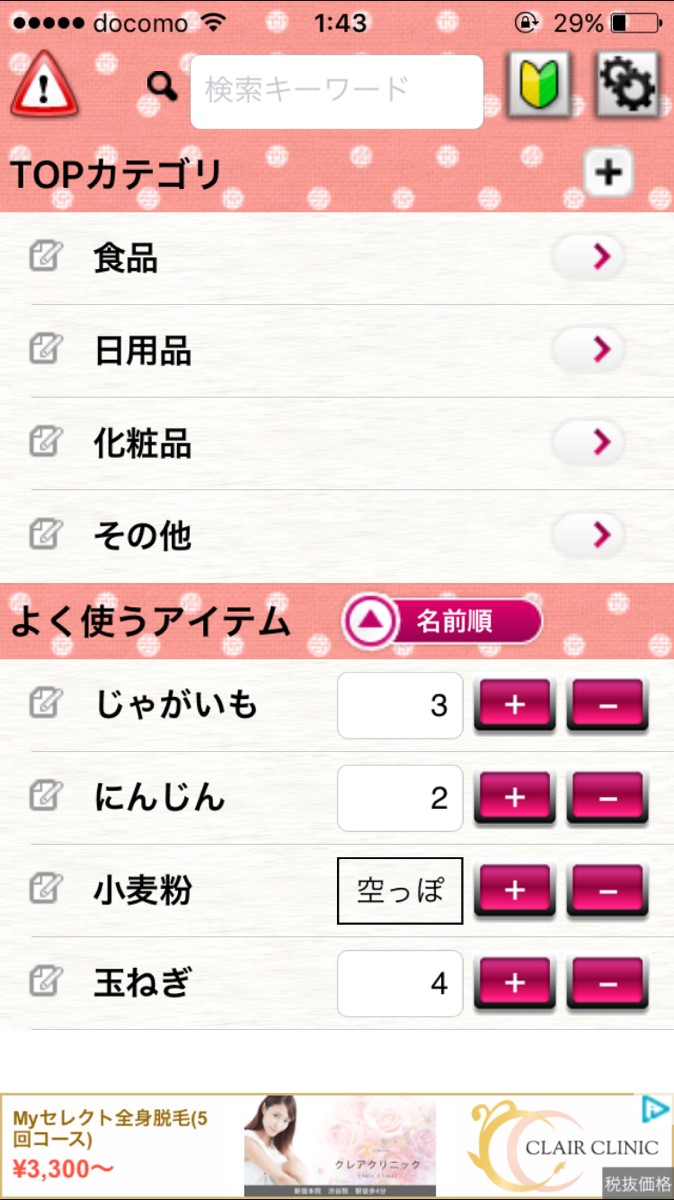
Task: Add a new TOP category
Action: [x=608, y=173]
